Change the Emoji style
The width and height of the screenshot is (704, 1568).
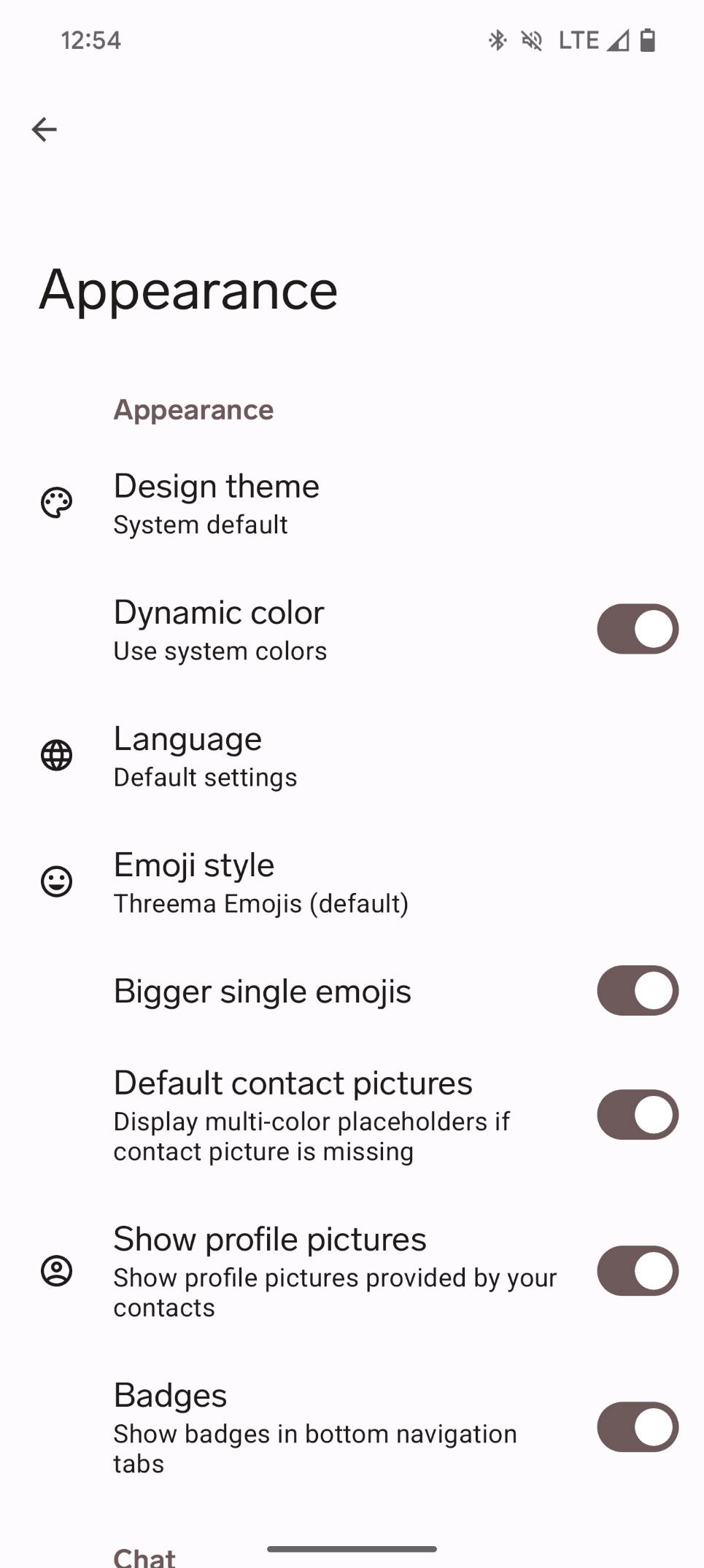352,882
